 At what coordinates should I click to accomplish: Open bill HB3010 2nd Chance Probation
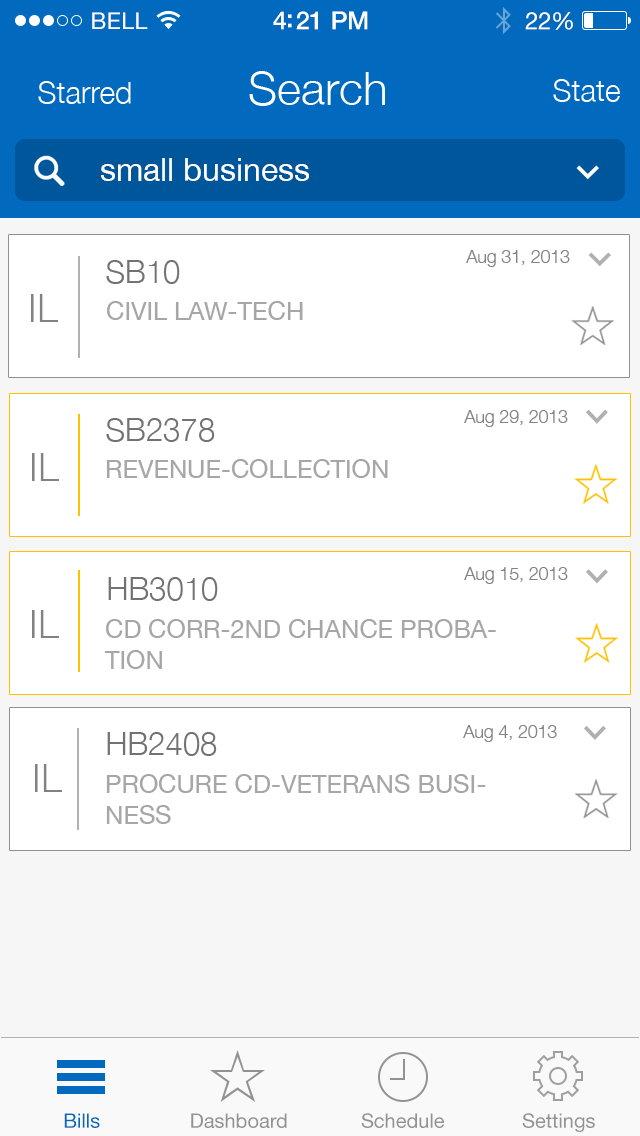point(320,622)
